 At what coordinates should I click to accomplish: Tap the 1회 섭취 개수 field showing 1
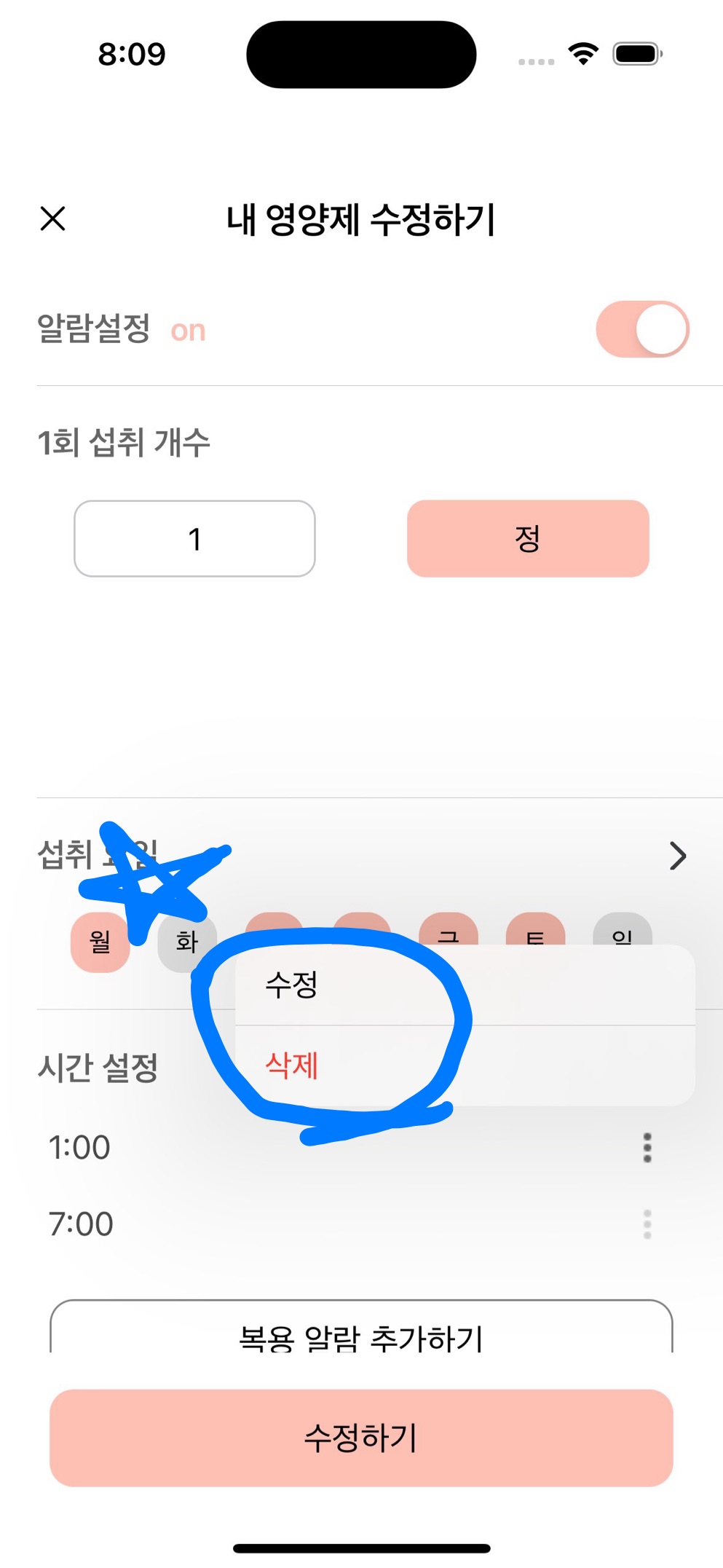pos(194,539)
